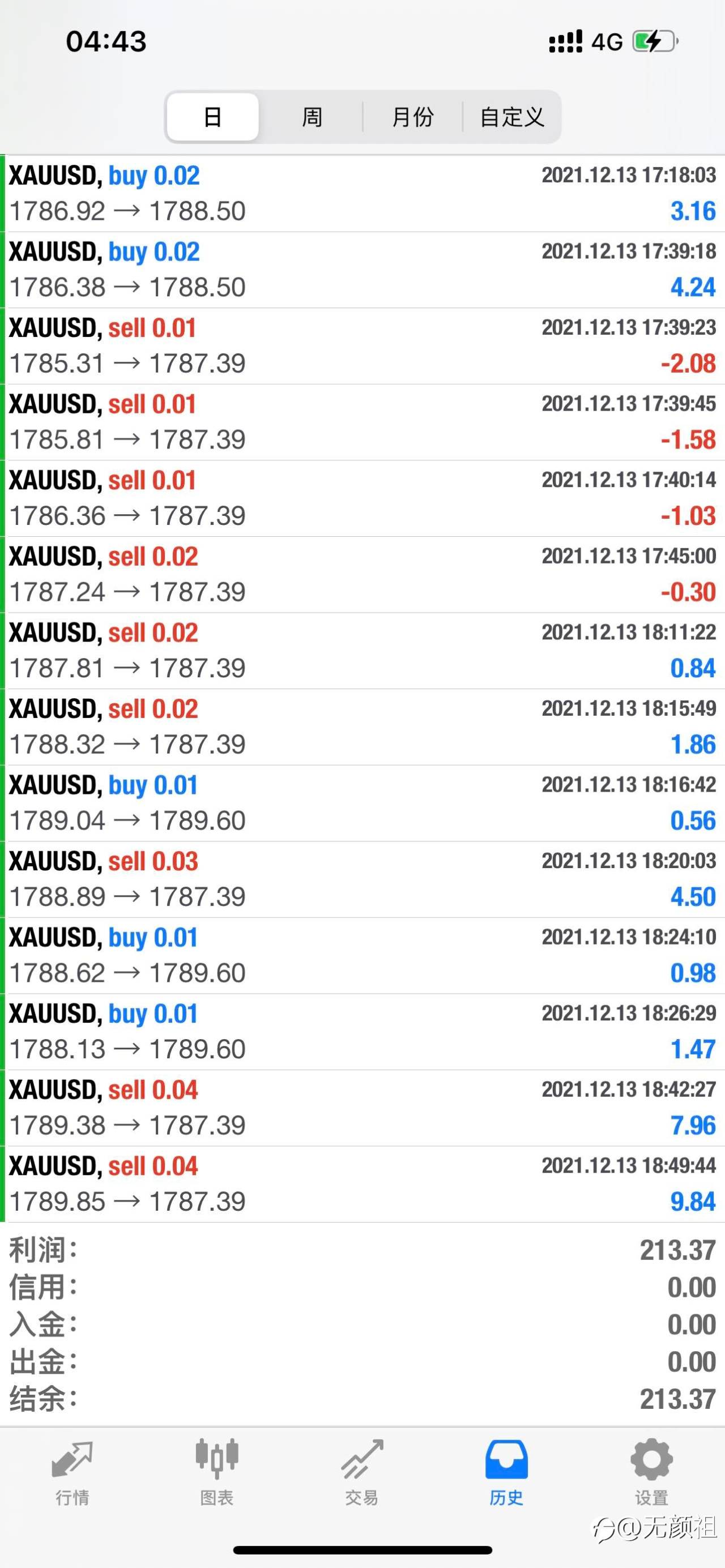725x1568 pixels.
Task: Select the 日 (day) period segment
Action: [212, 117]
